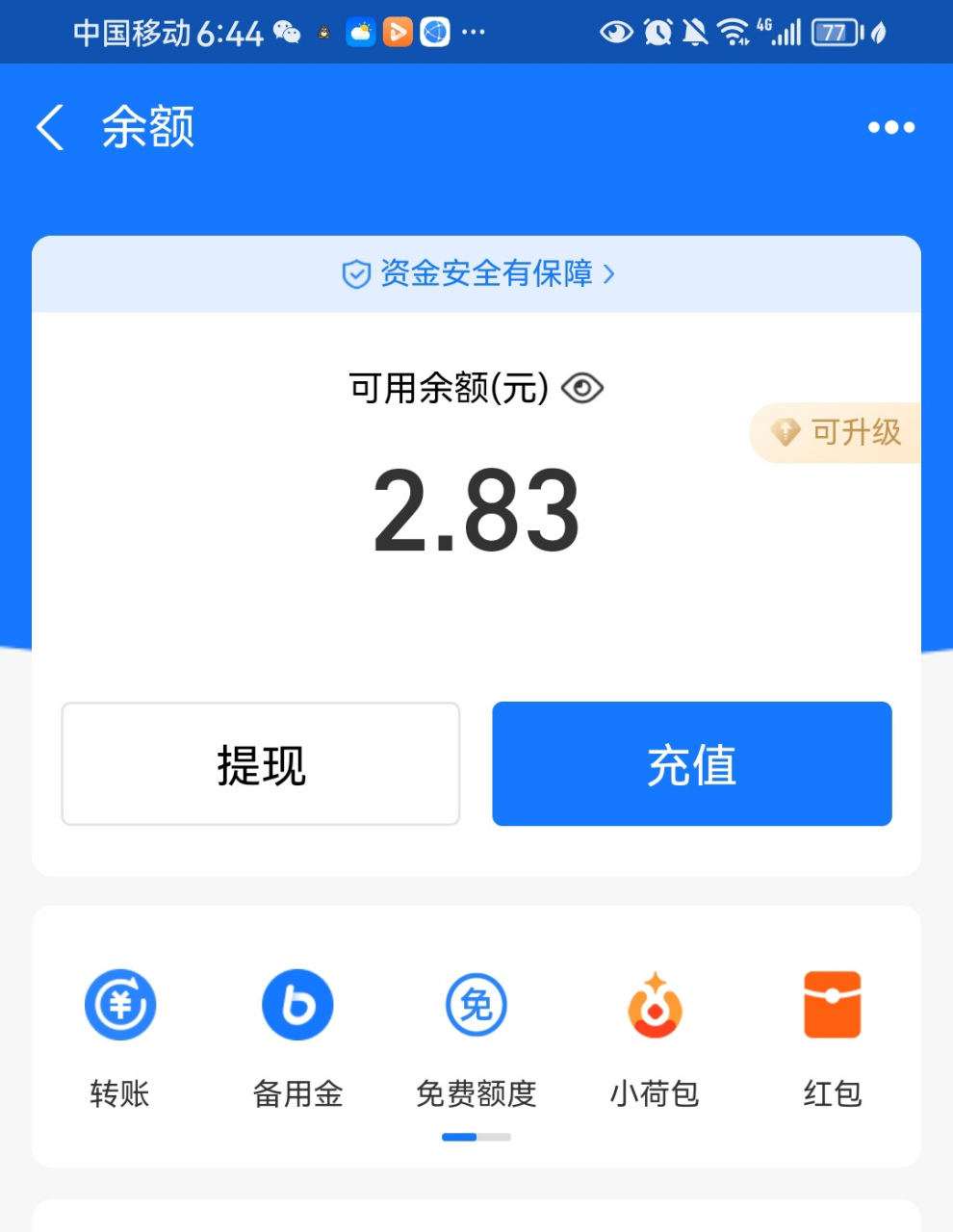
Task: Open the 转账 (Transfer) feature
Action: pos(119,1004)
